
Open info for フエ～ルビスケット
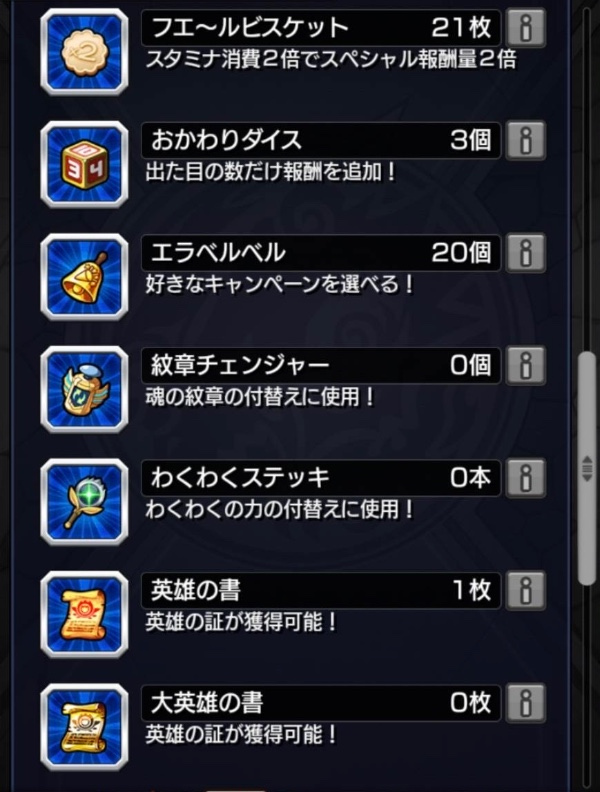click(x=526, y=25)
